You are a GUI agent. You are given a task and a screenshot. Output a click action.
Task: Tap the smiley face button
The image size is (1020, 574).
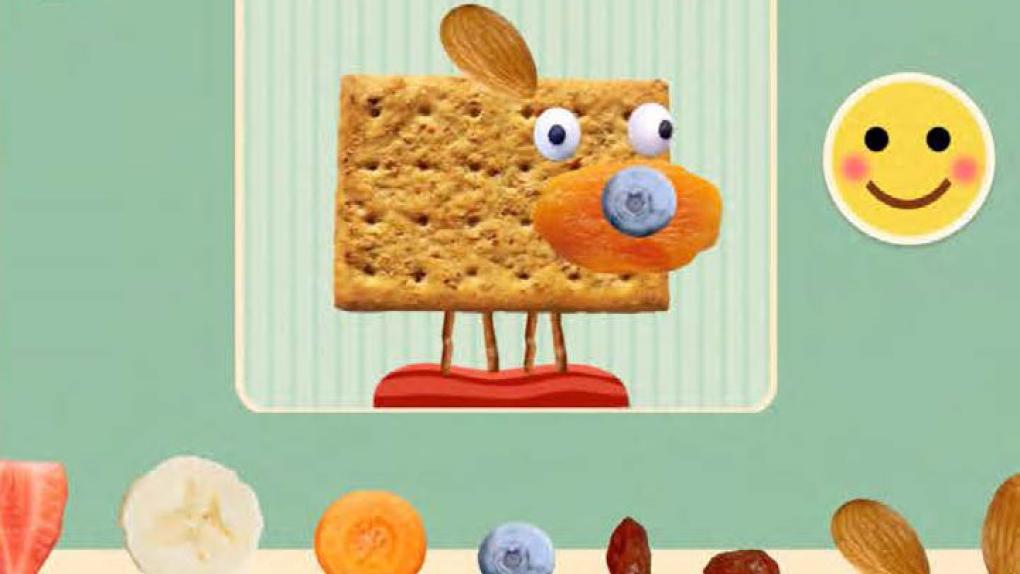pyautogui.click(x=908, y=159)
